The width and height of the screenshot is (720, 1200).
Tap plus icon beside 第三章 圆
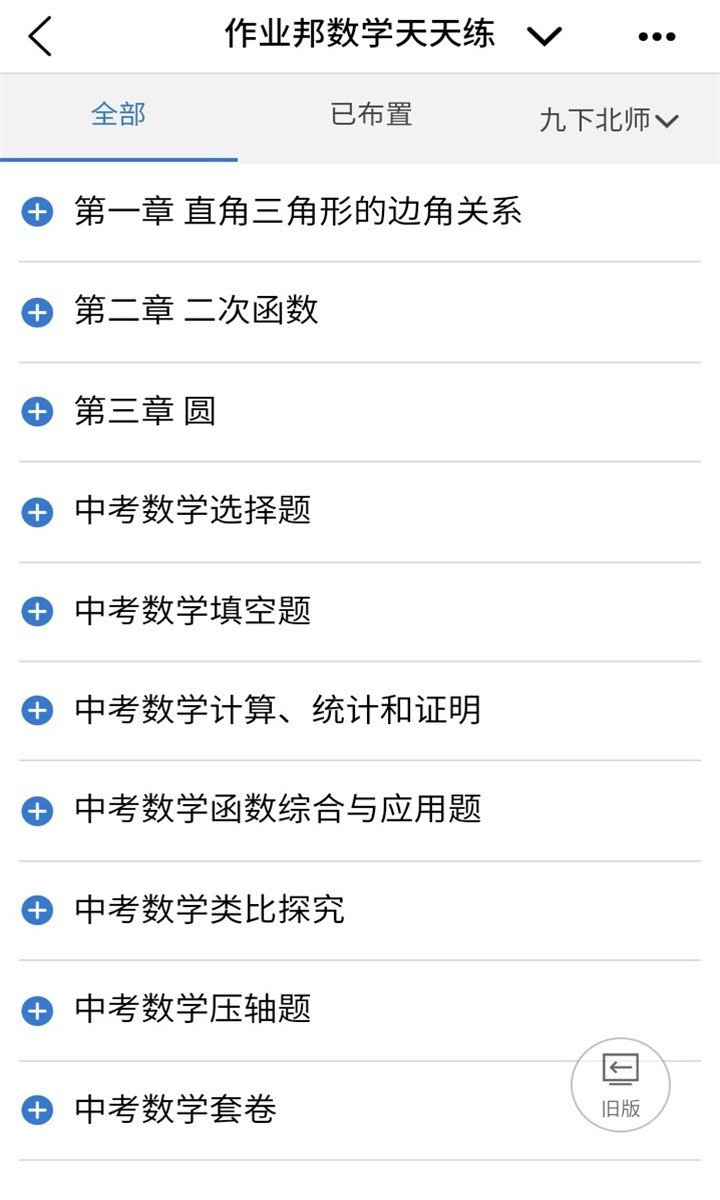pyautogui.click(x=37, y=412)
